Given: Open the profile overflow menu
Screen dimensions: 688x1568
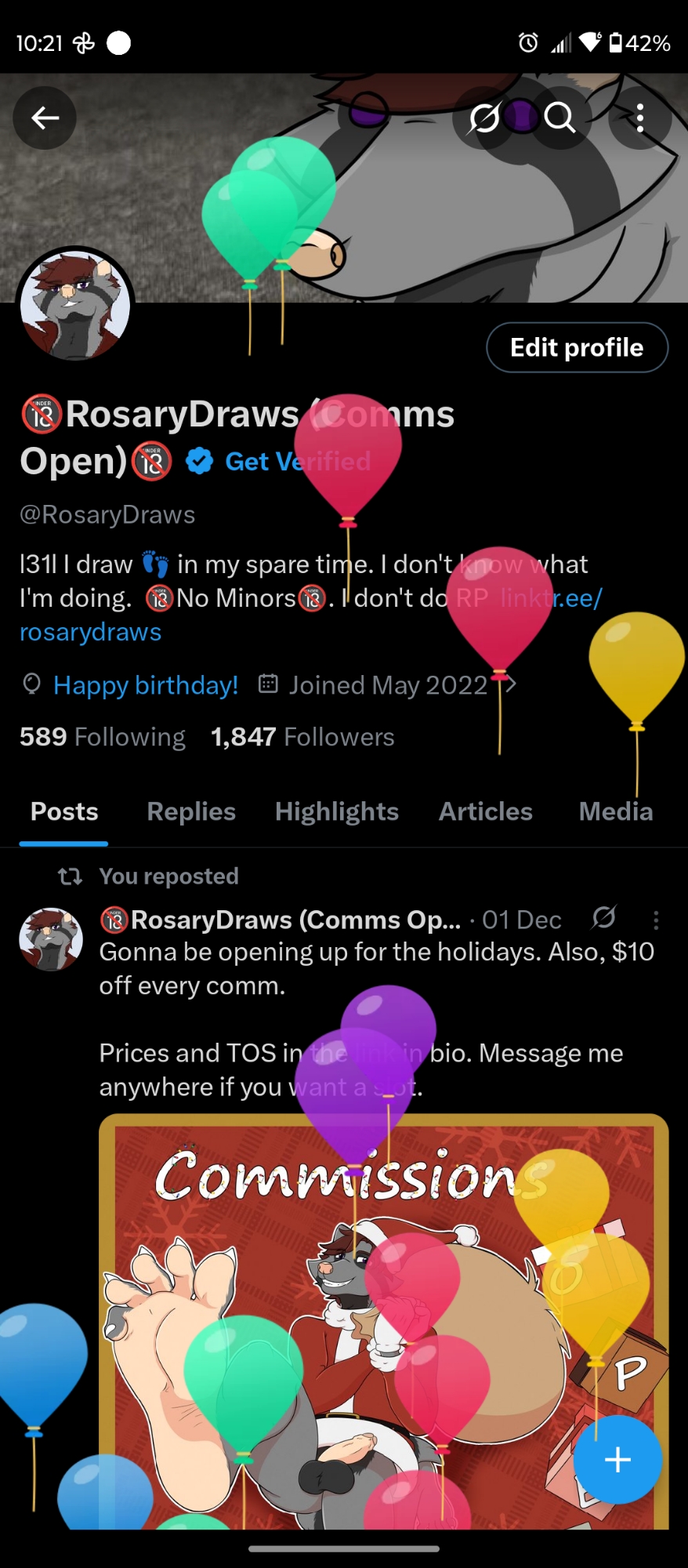Looking at the screenshot, I should (640, 118).
